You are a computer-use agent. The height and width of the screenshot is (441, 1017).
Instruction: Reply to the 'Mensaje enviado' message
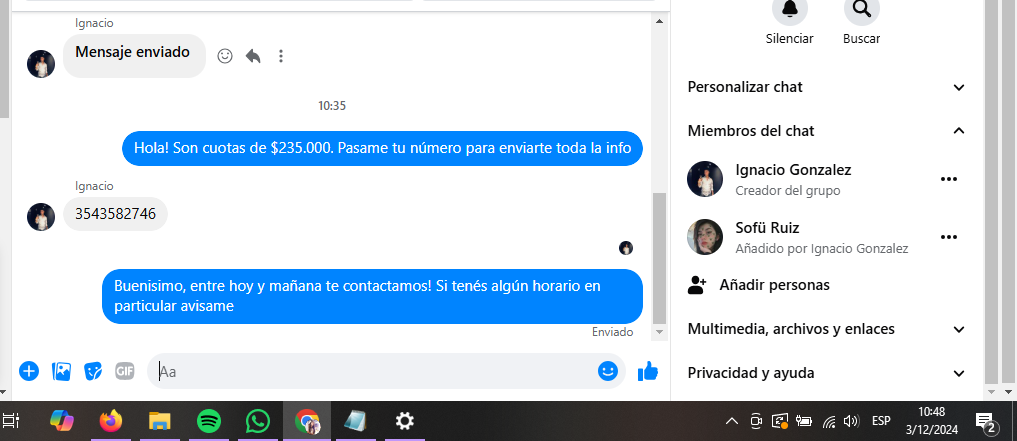(x=253, y=56)
